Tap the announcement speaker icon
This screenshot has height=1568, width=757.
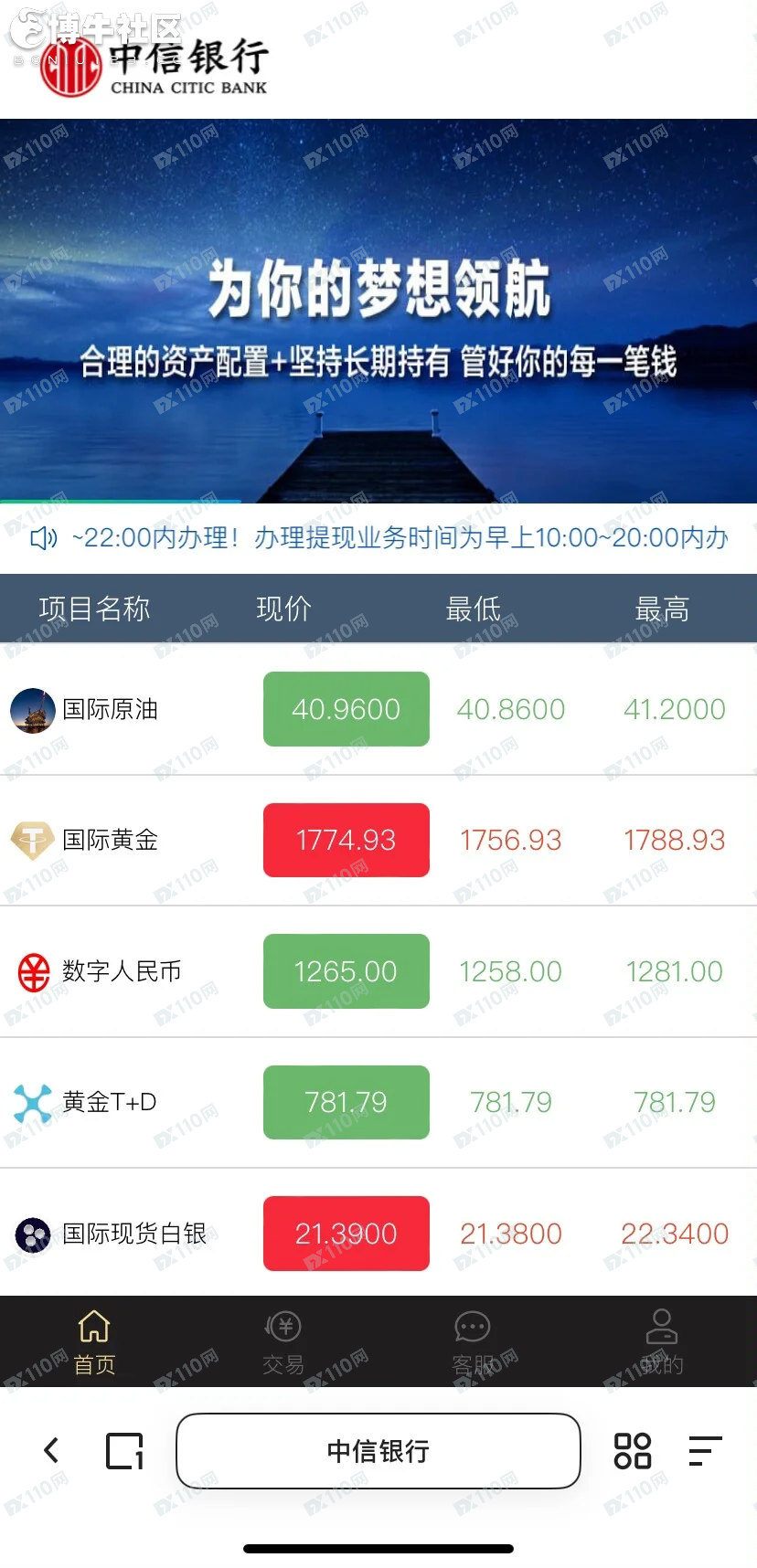44,538
